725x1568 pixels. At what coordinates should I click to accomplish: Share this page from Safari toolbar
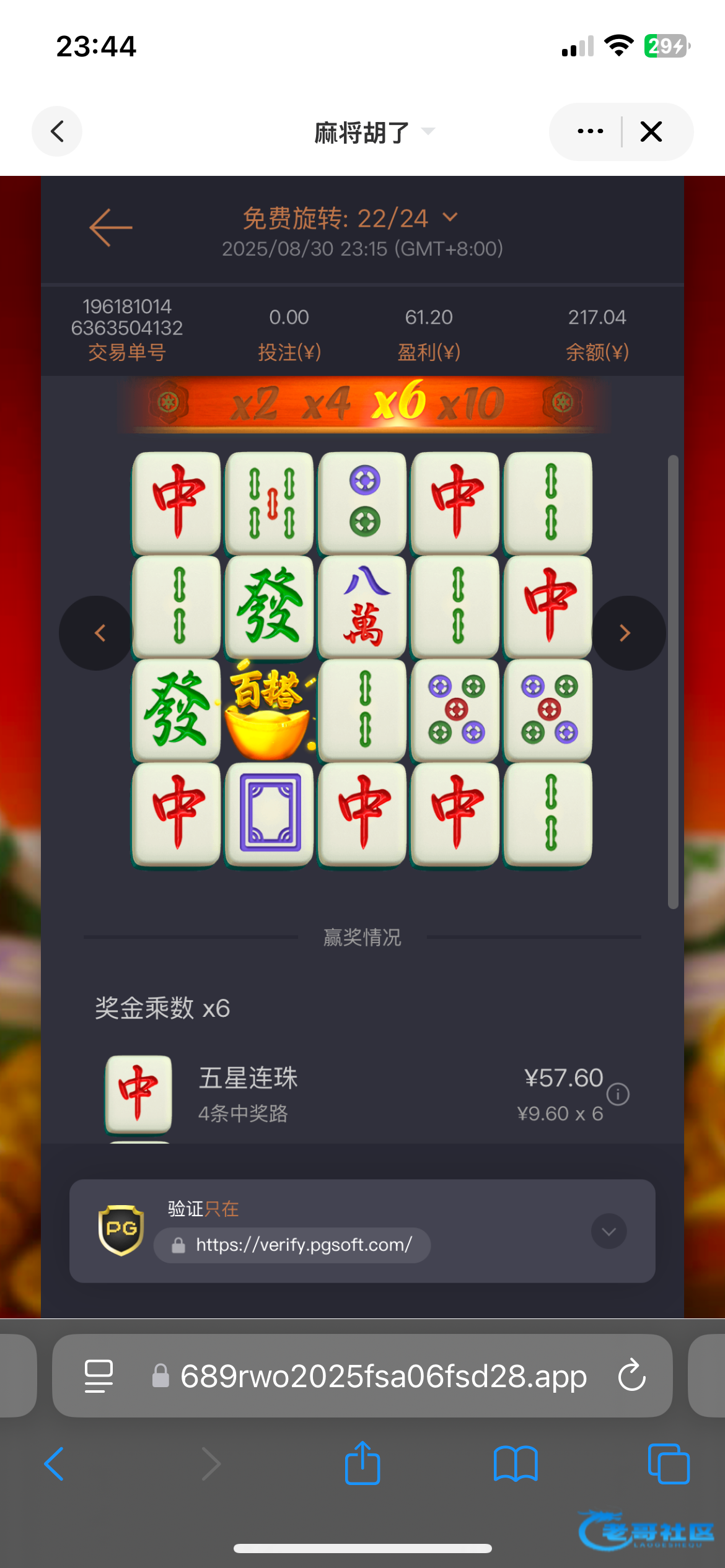pyautogui.click(x=362, y=1464)
